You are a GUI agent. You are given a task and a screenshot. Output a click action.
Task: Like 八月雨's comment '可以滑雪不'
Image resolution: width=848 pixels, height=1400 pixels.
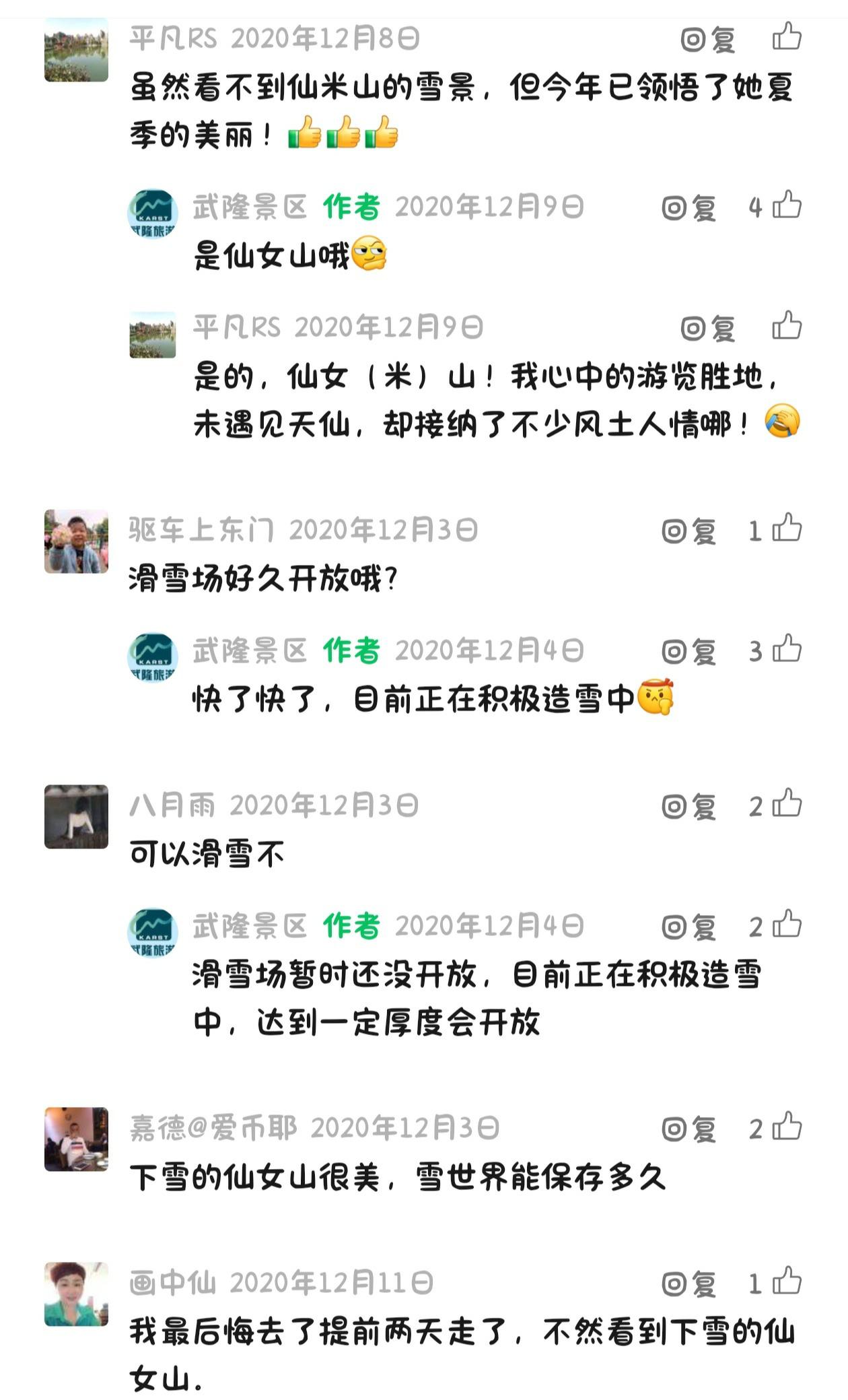pos(786,805)
